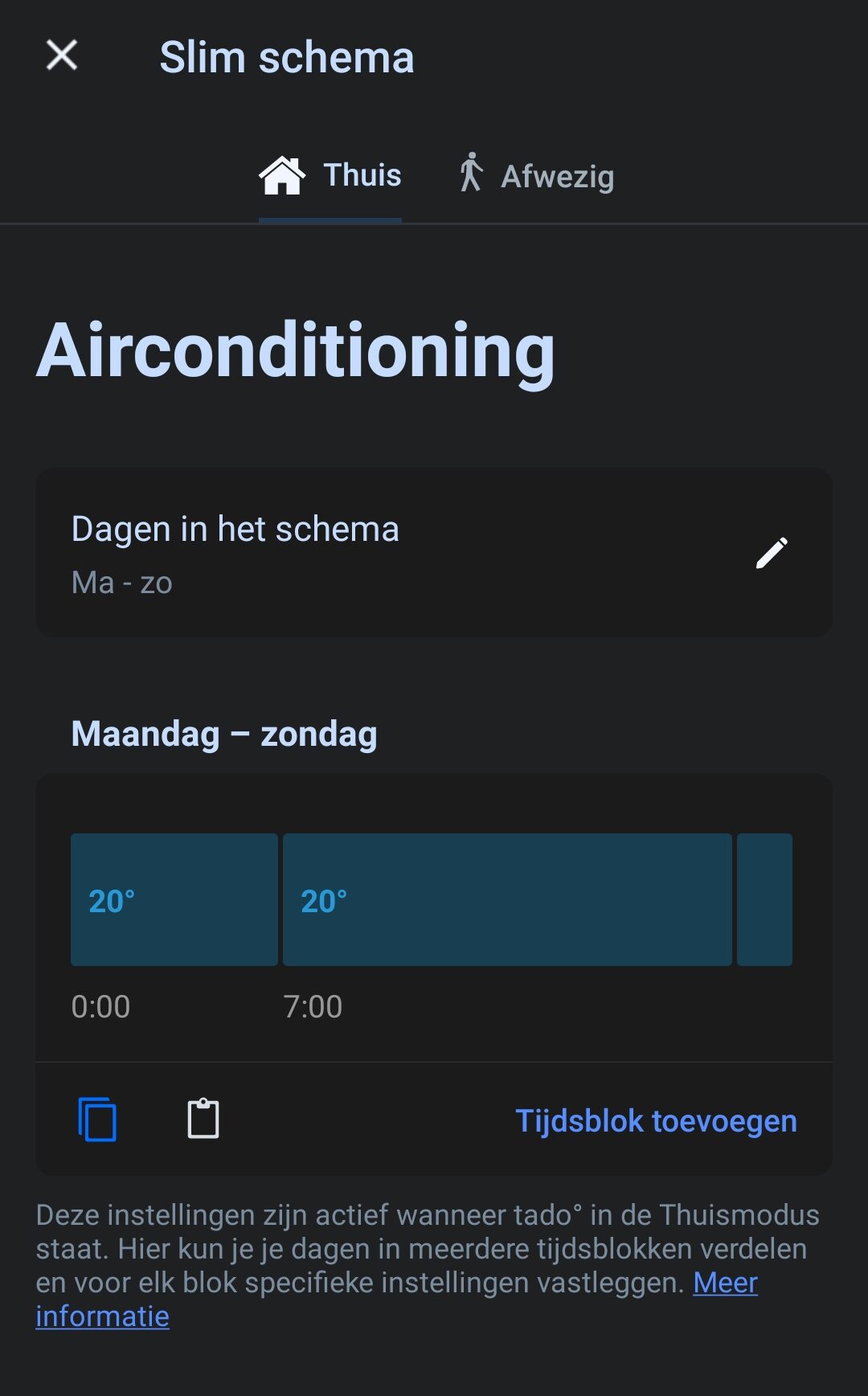The width and height of the screenshot is (868, 1396).
Task: Open the Afwezig schedule tab
Action: [x=537, y=176]
